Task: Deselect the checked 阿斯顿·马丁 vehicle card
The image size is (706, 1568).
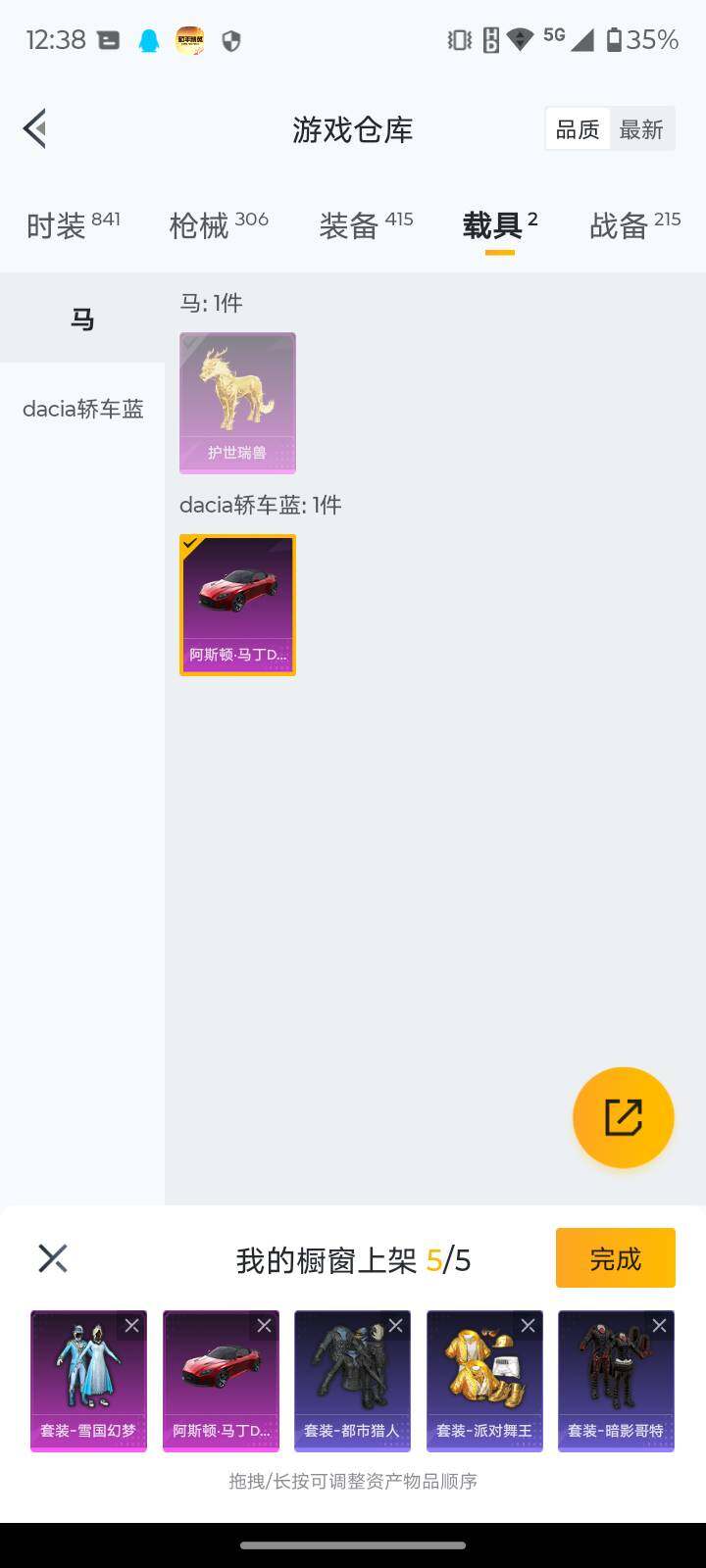Action: click(x=237, y=605)
